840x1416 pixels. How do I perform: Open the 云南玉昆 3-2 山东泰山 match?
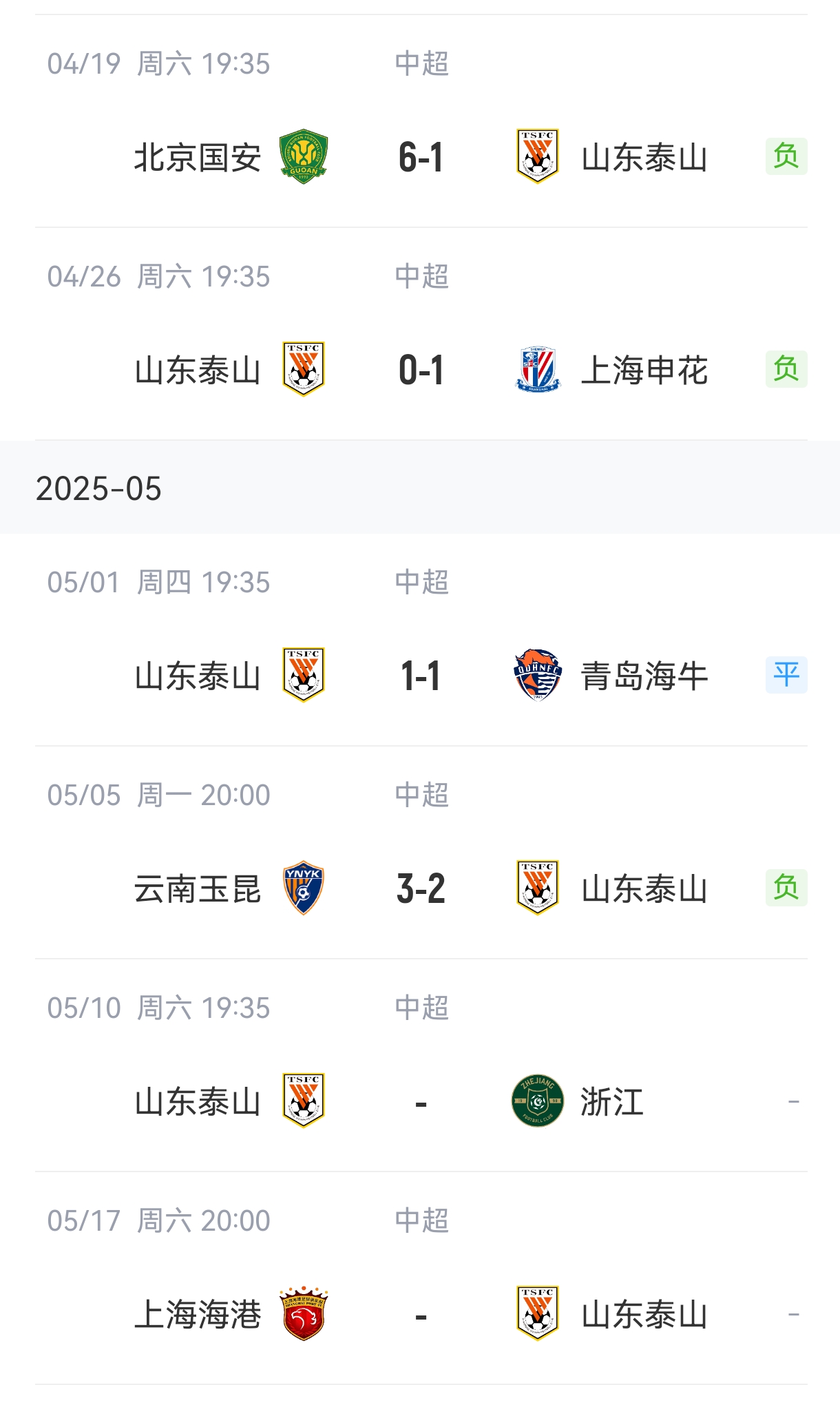(420, 853)
